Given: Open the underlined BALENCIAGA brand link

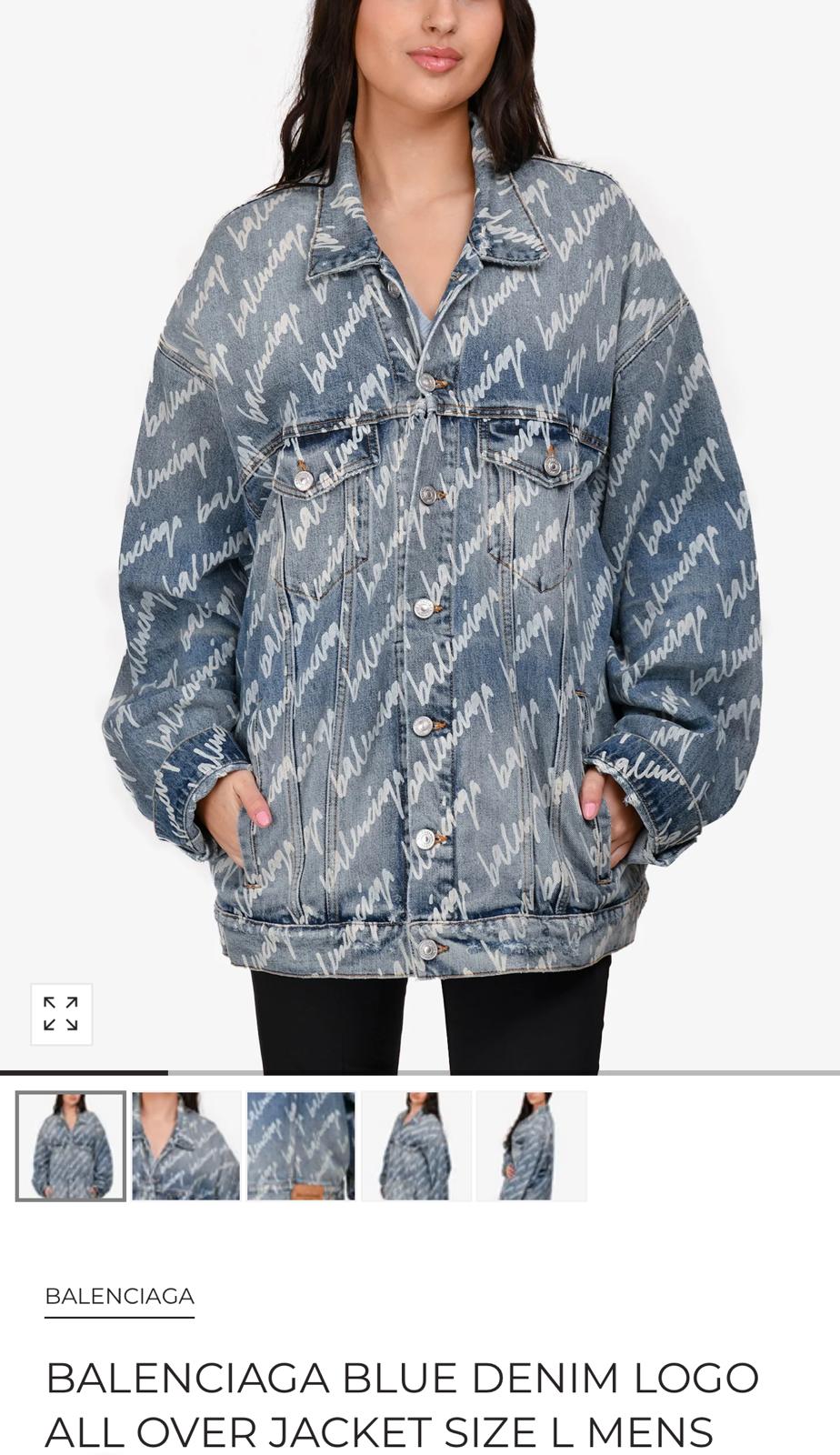Looking at the screenshot, I should coord(119,1297).
